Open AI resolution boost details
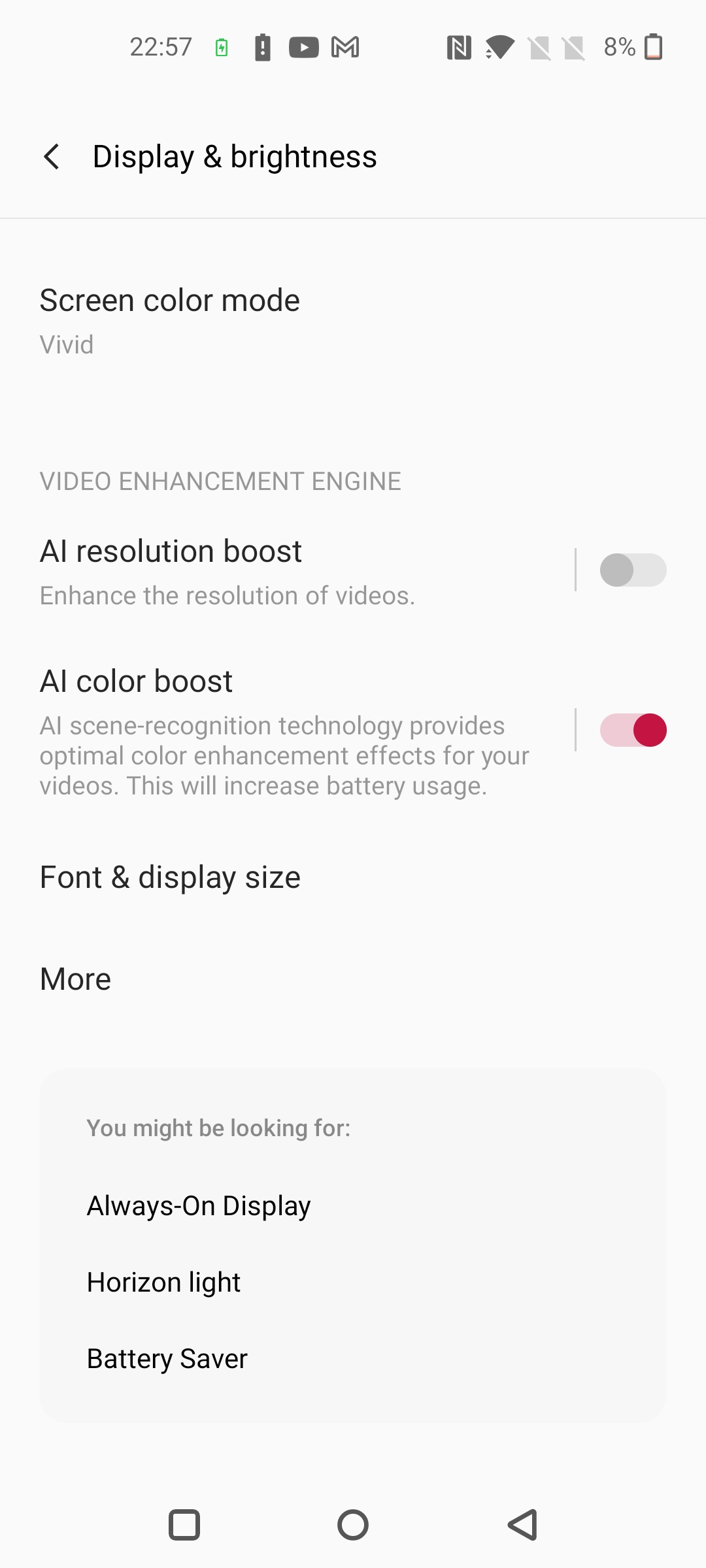Viewport: 706px width, 1568px height. click(288, 571)
